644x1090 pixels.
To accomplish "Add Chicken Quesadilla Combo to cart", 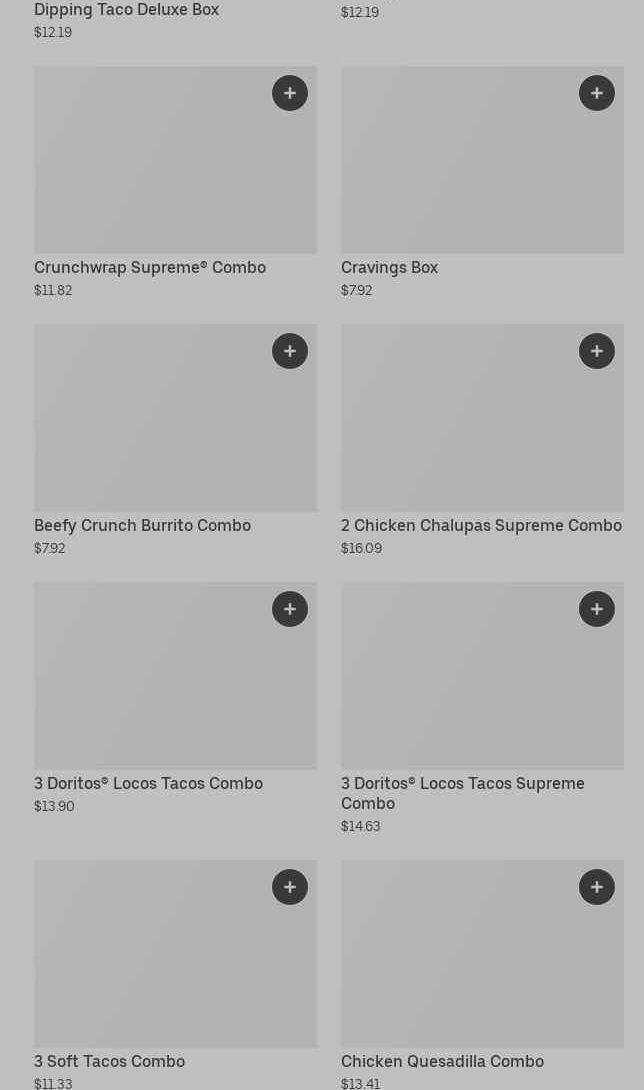I will point(597,887).
